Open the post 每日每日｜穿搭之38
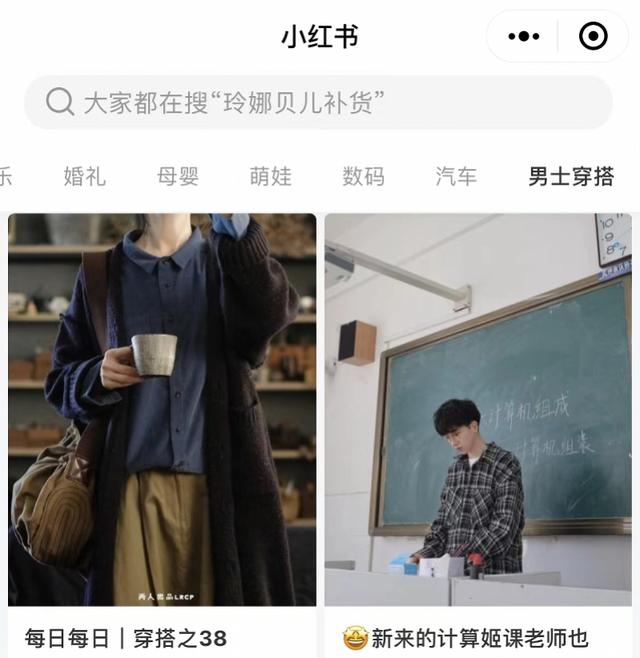The width and height of the screenshot is (640, 658). pos(162,420)
